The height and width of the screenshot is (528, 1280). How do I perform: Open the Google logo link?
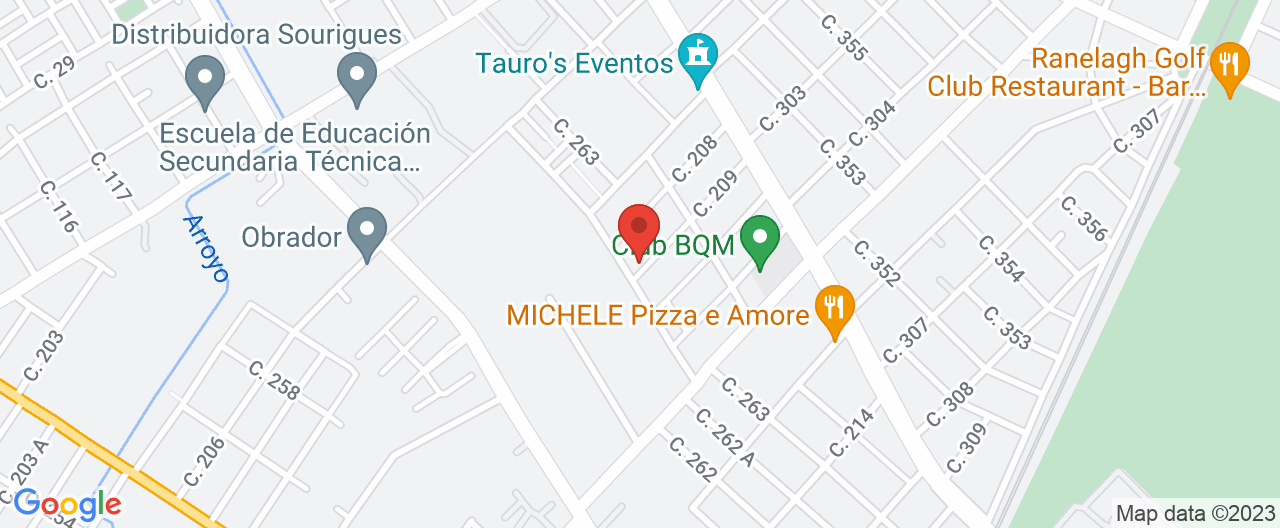pos(66,505)
